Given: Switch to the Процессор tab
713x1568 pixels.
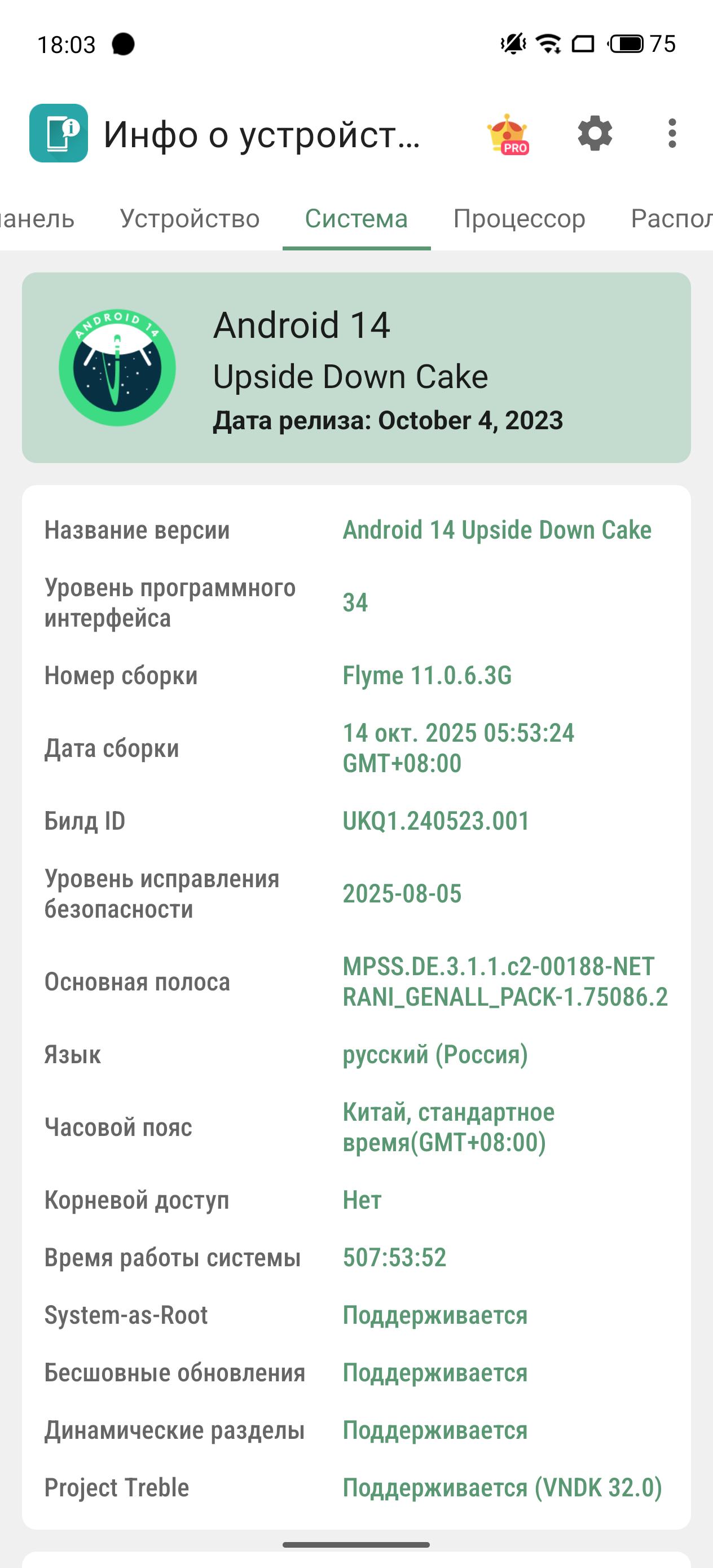Looking at the screenshot, I should (x=519, y=218).
